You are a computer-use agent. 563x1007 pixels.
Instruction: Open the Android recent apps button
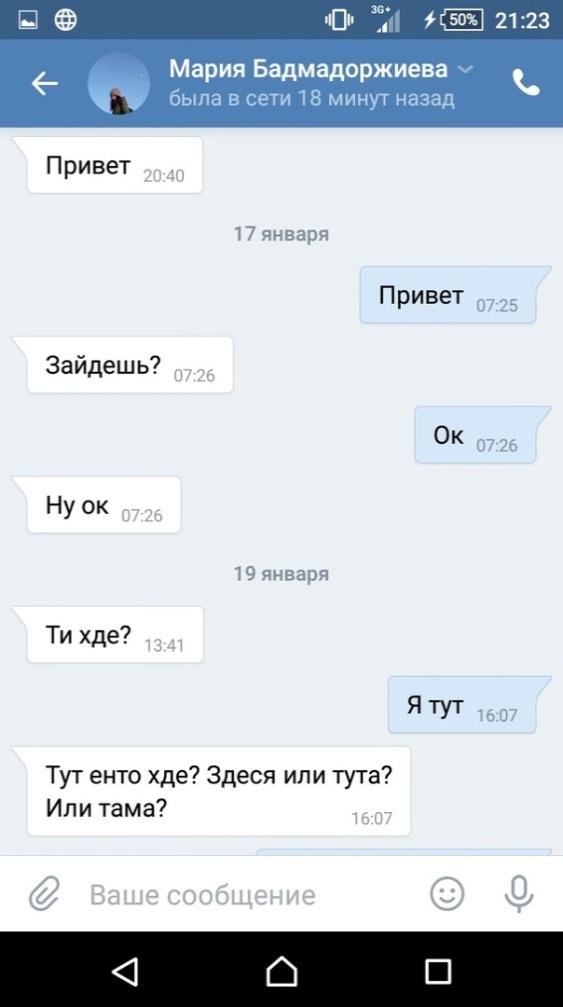(x=438, y=971)
